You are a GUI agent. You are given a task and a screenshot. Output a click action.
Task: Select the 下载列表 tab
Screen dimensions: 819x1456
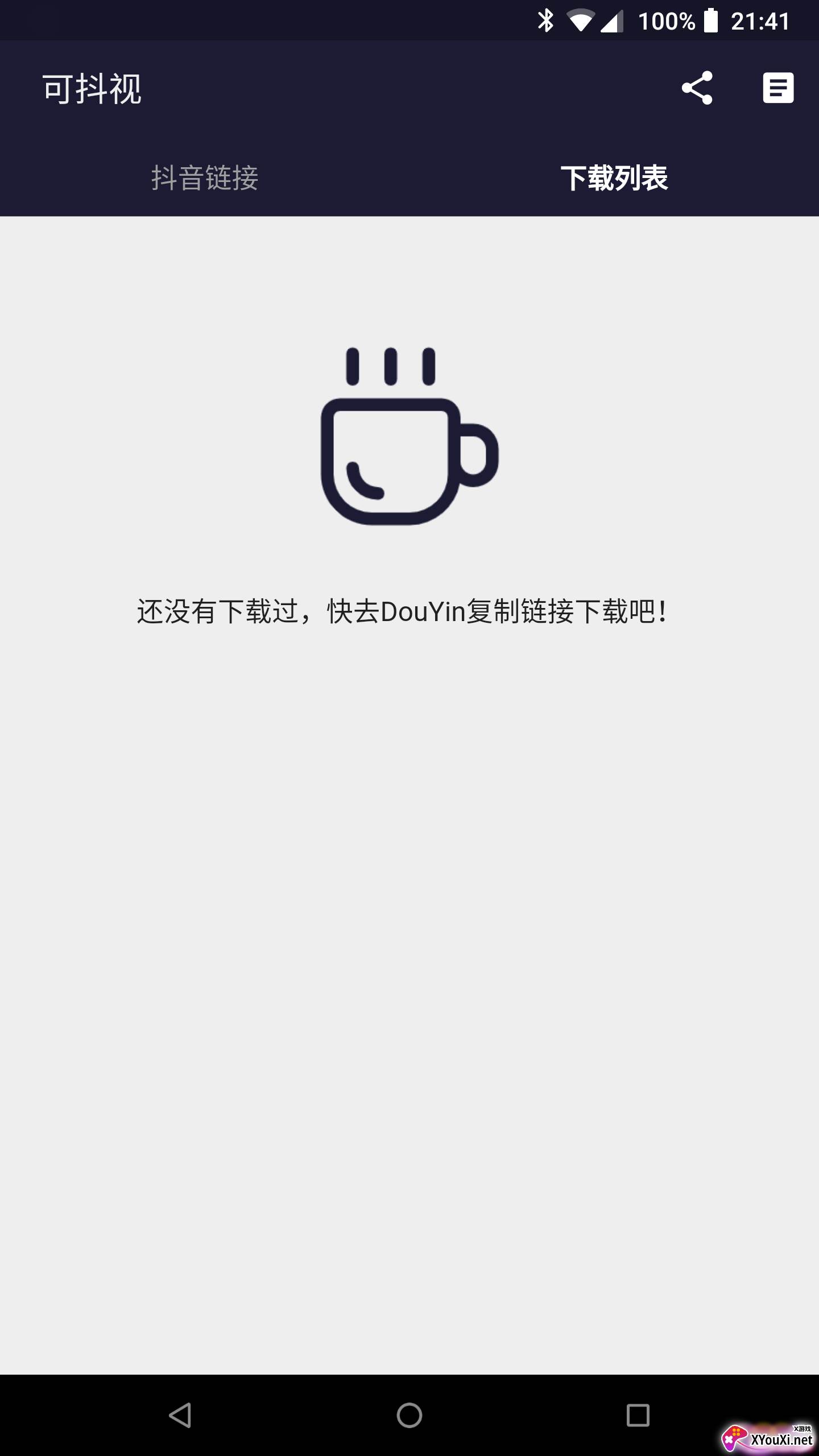tap(614, 178)
